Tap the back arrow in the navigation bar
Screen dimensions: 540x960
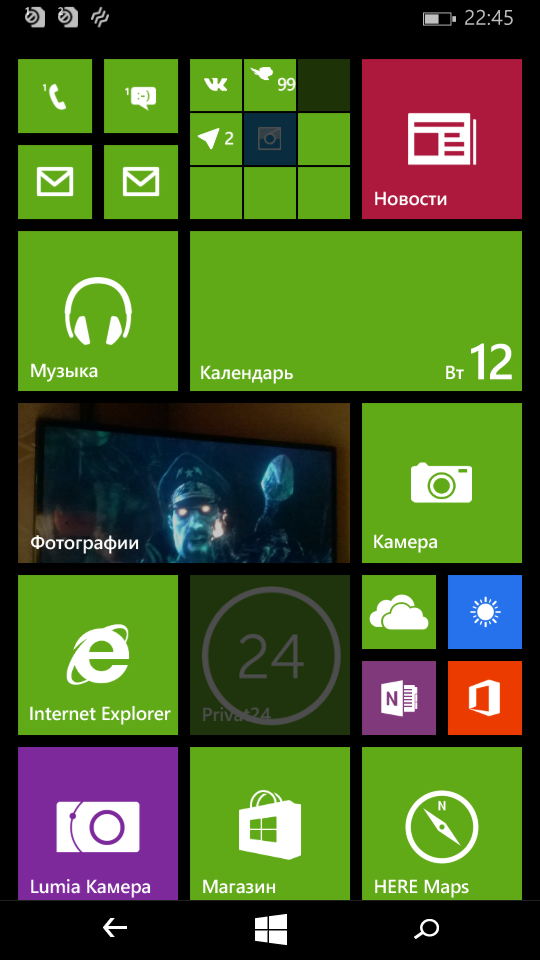click(114, 928)
